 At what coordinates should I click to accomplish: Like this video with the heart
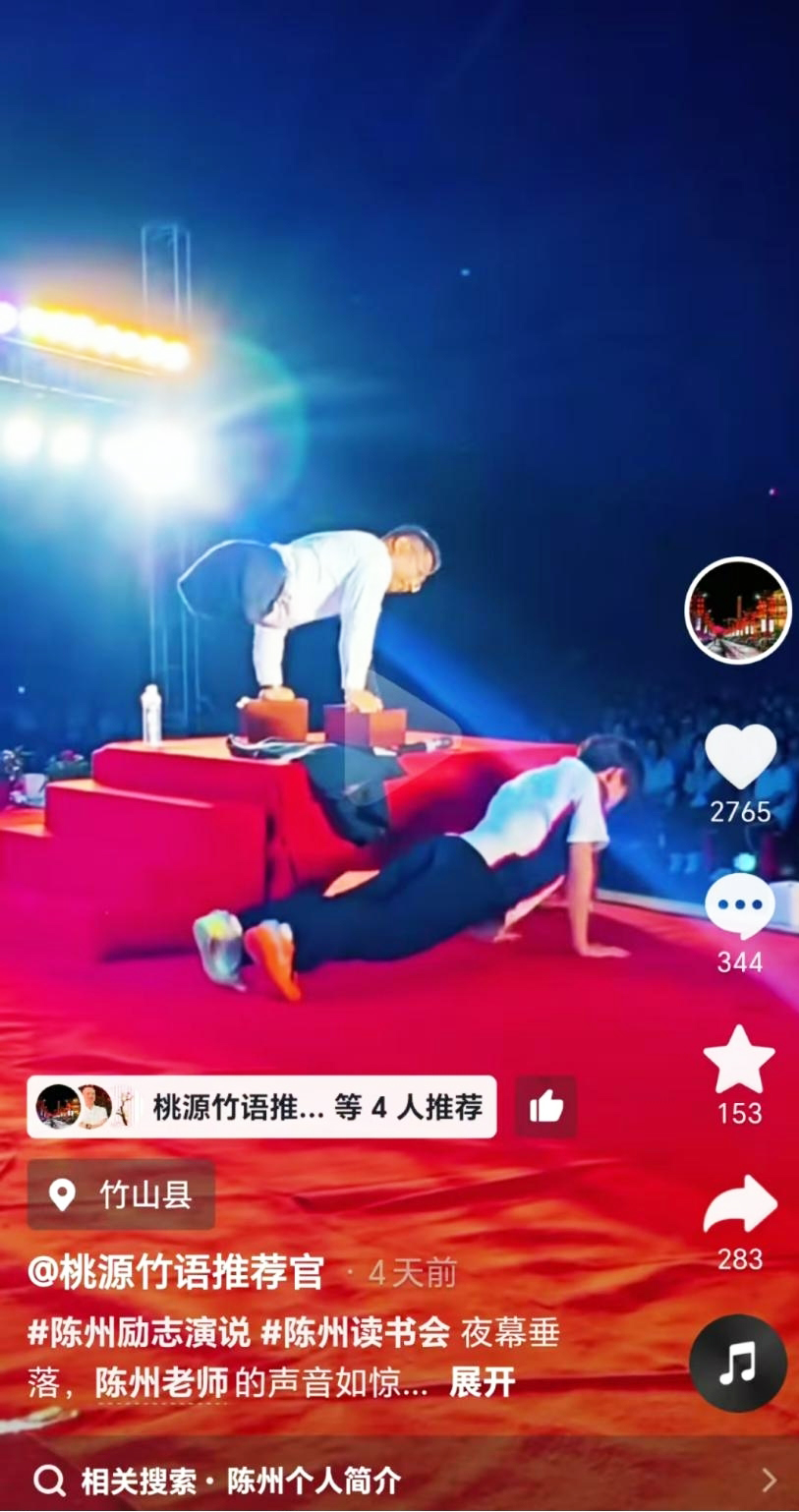click(740, 758)
